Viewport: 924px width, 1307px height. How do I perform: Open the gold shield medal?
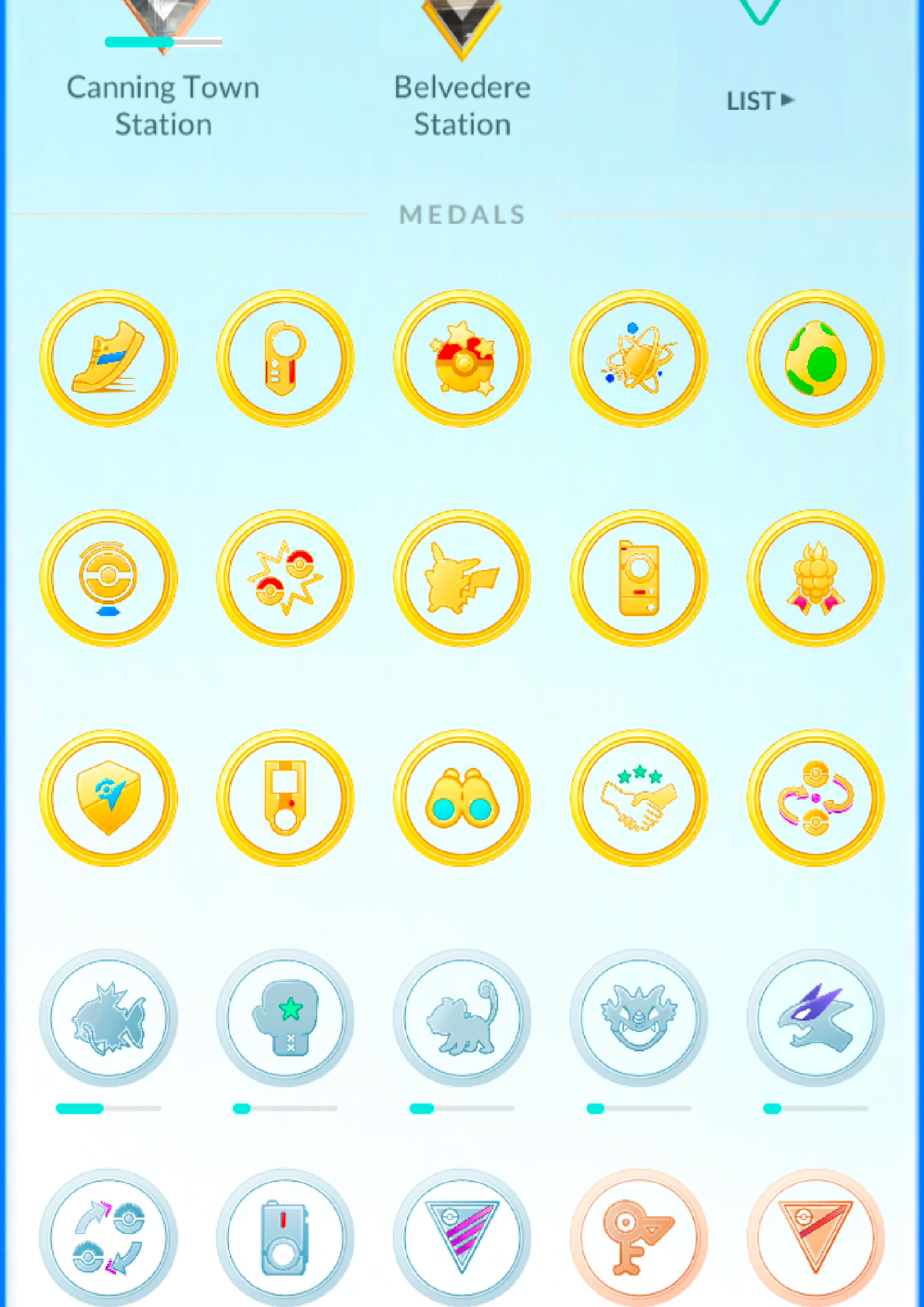point(108,798)
